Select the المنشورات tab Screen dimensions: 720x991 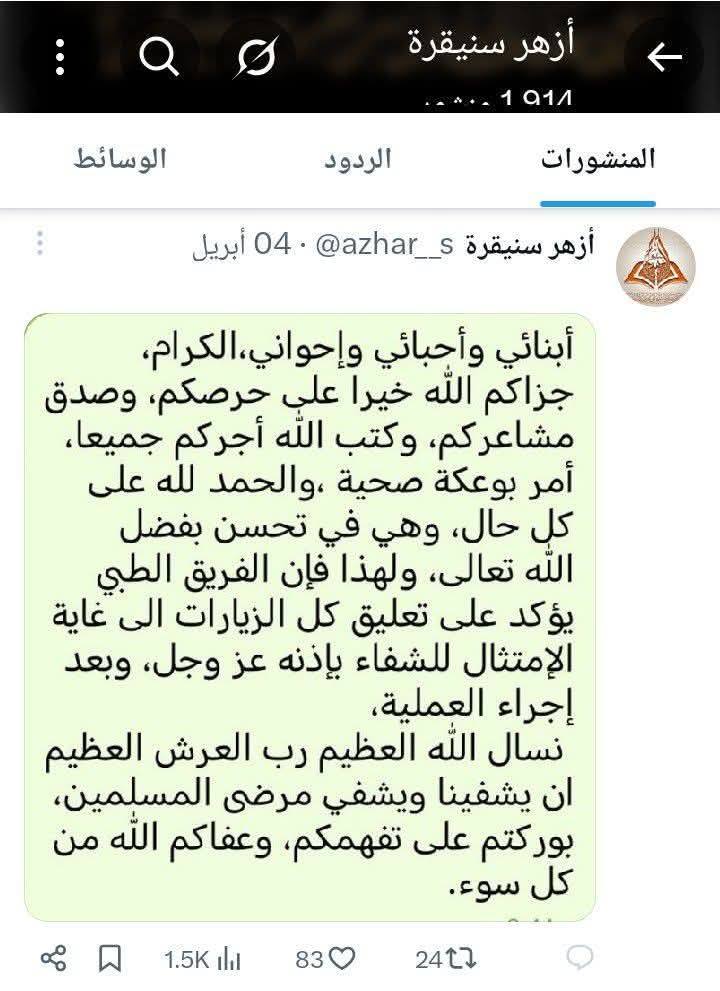(598, 159)
